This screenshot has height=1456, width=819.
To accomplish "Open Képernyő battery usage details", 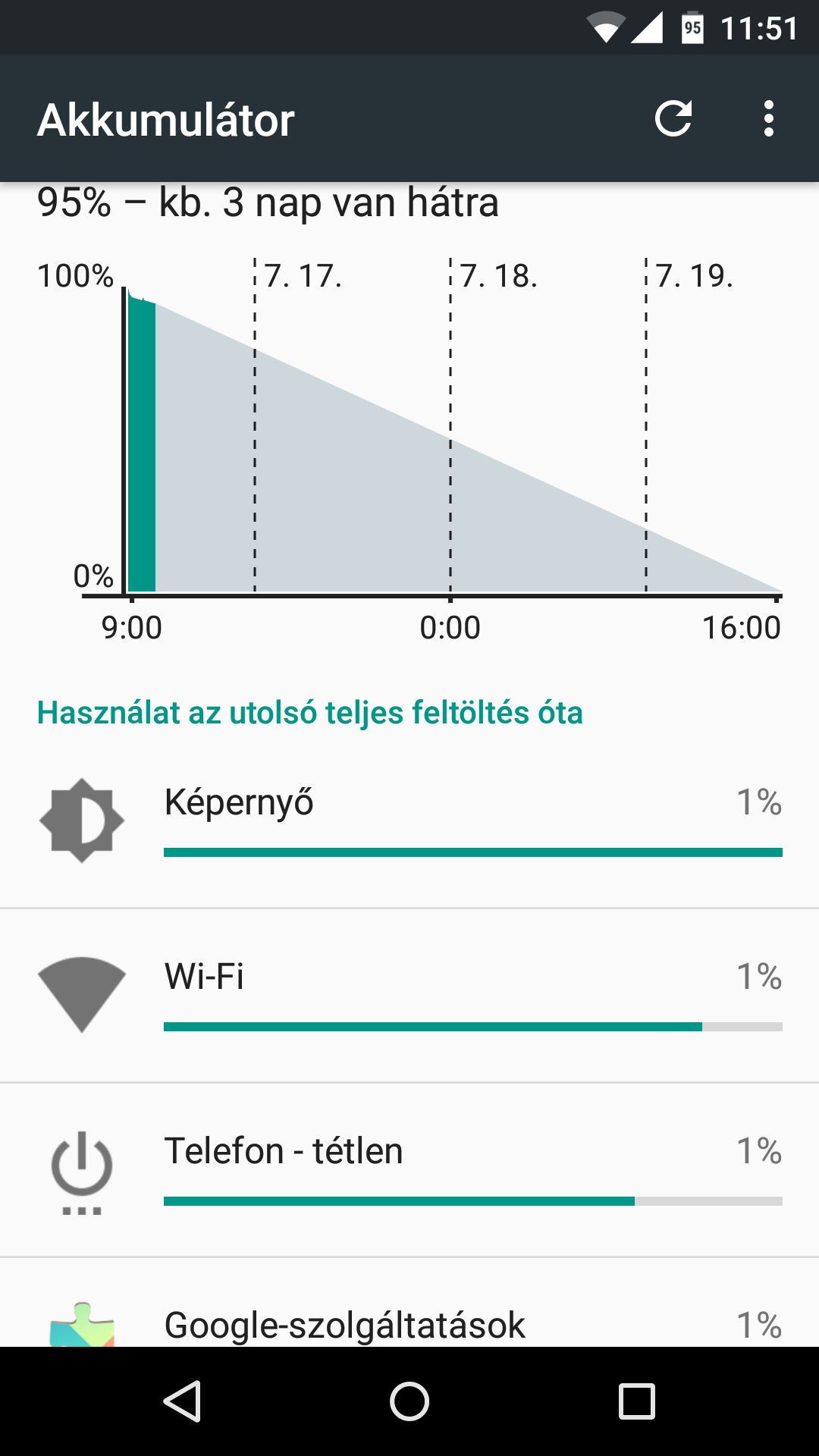I will [x=409, y=821].
